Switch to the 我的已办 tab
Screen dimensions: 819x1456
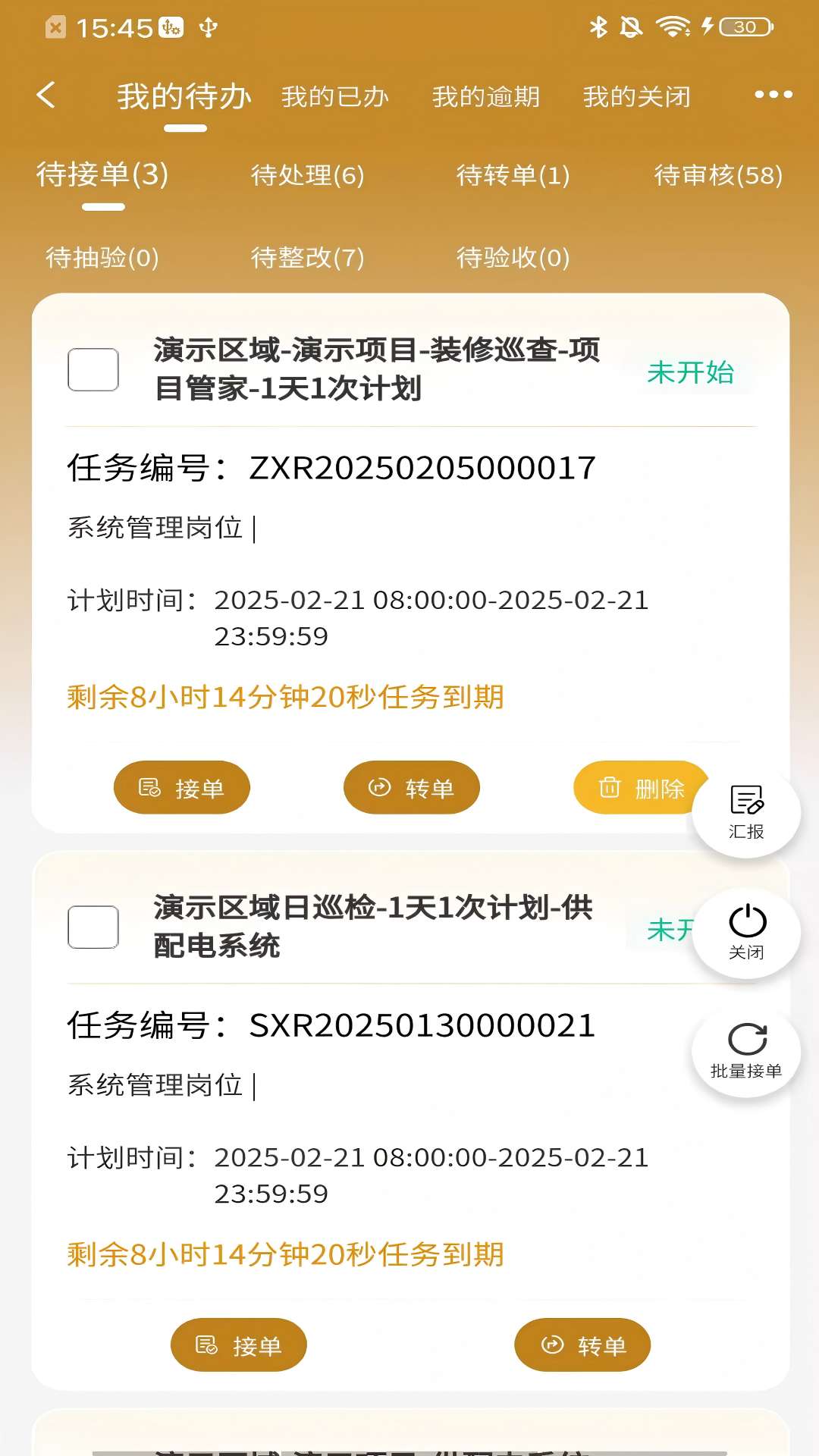(x=335, y=96)
